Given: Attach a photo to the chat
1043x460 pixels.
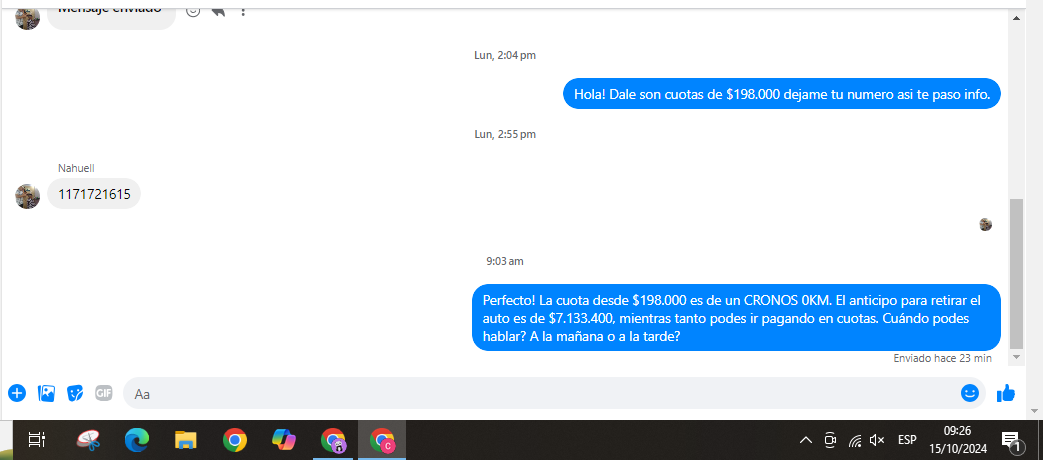Looking at the screenshot, I should point(46,393).
